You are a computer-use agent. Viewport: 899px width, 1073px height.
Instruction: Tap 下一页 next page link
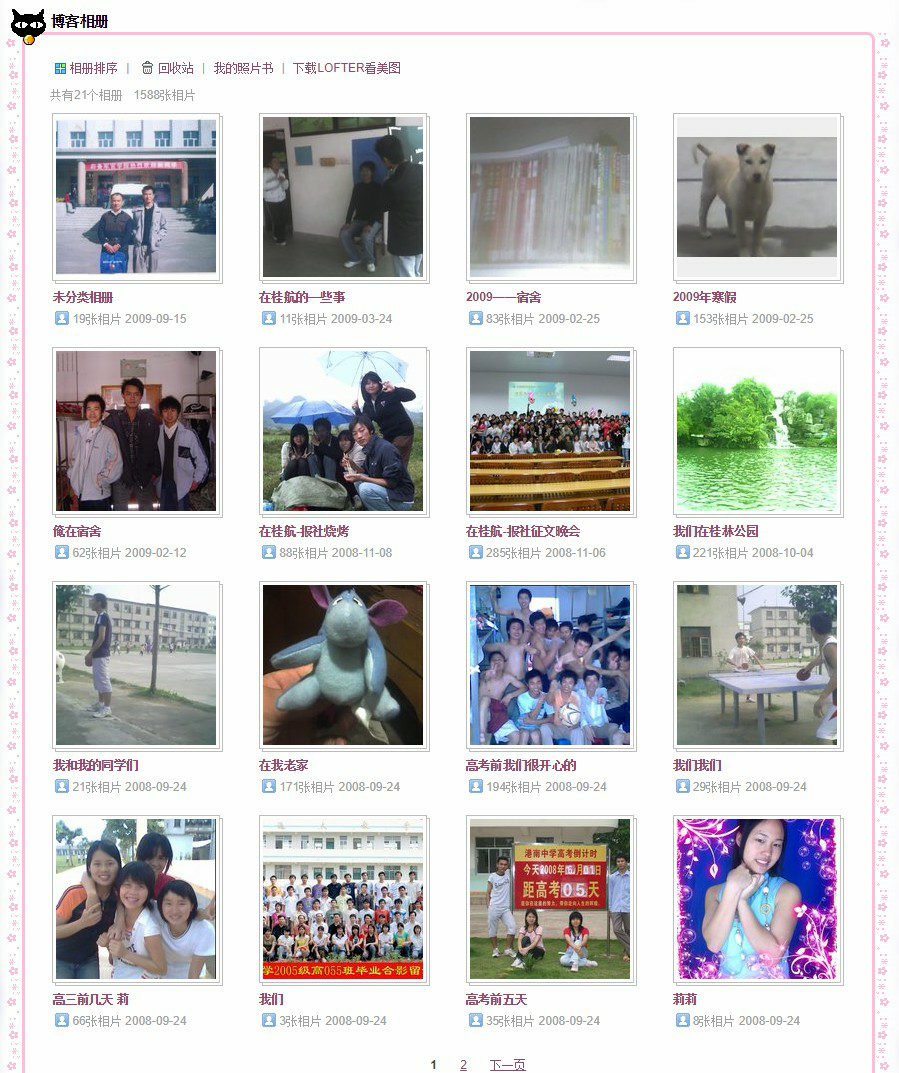[507, 1065]
